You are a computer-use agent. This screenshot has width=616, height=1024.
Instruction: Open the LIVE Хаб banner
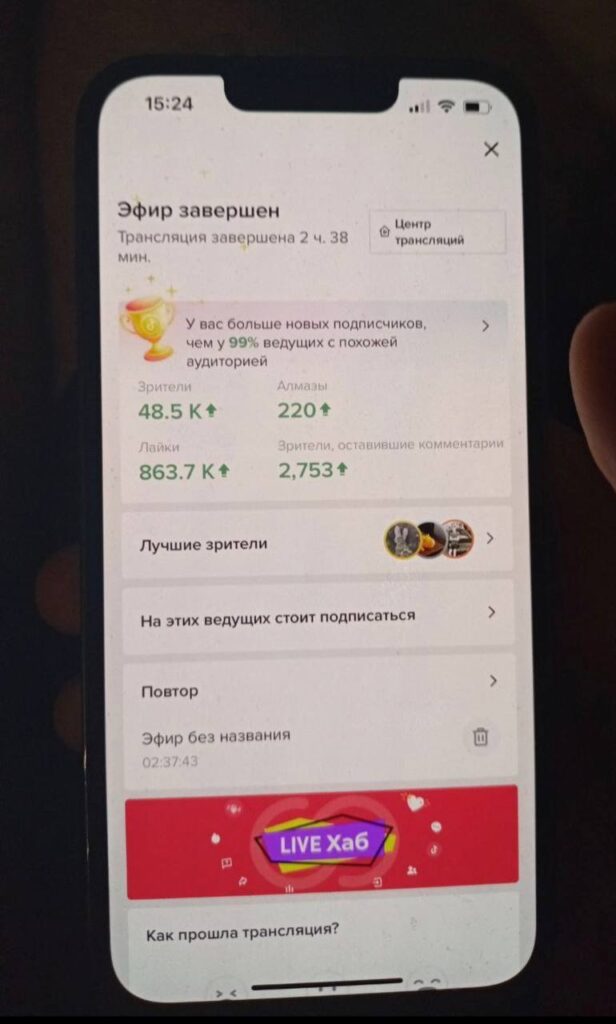pyautogui.click(x=322, y=843)
